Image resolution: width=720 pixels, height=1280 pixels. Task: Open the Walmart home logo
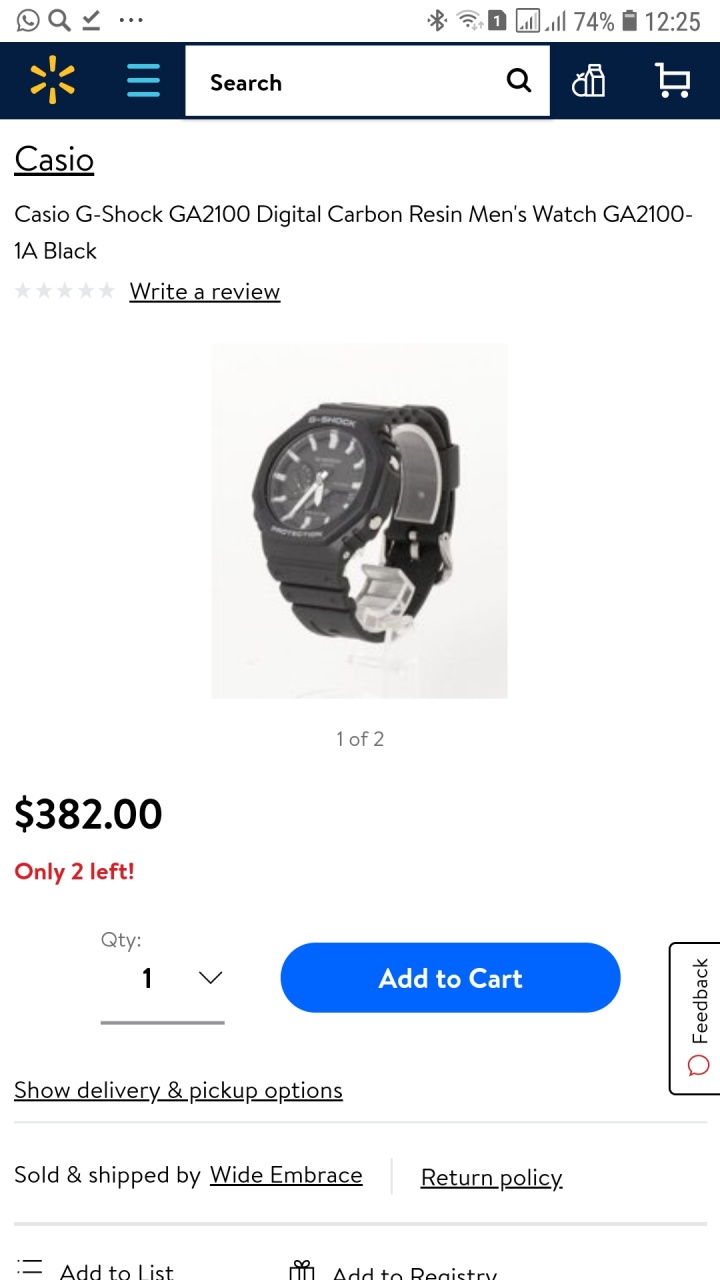tap(52, 81)
